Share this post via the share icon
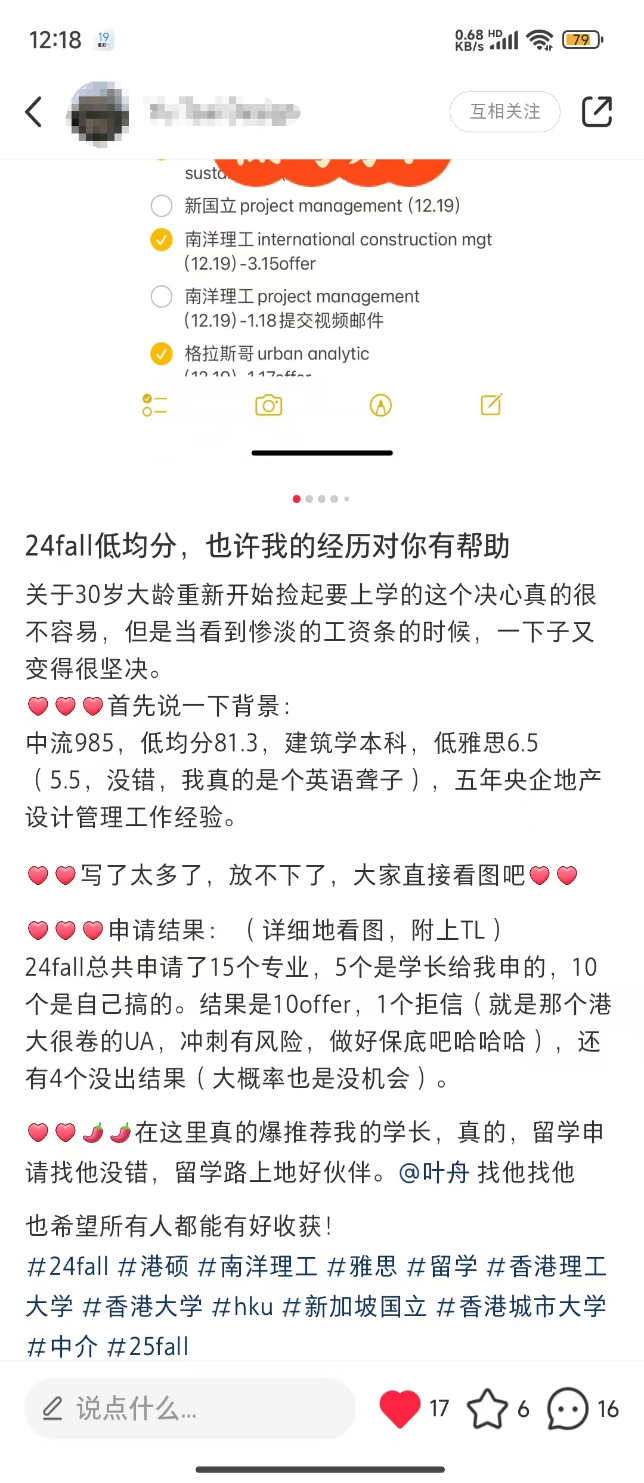This screenshot has width=644, height=1483. pos(597,111)
